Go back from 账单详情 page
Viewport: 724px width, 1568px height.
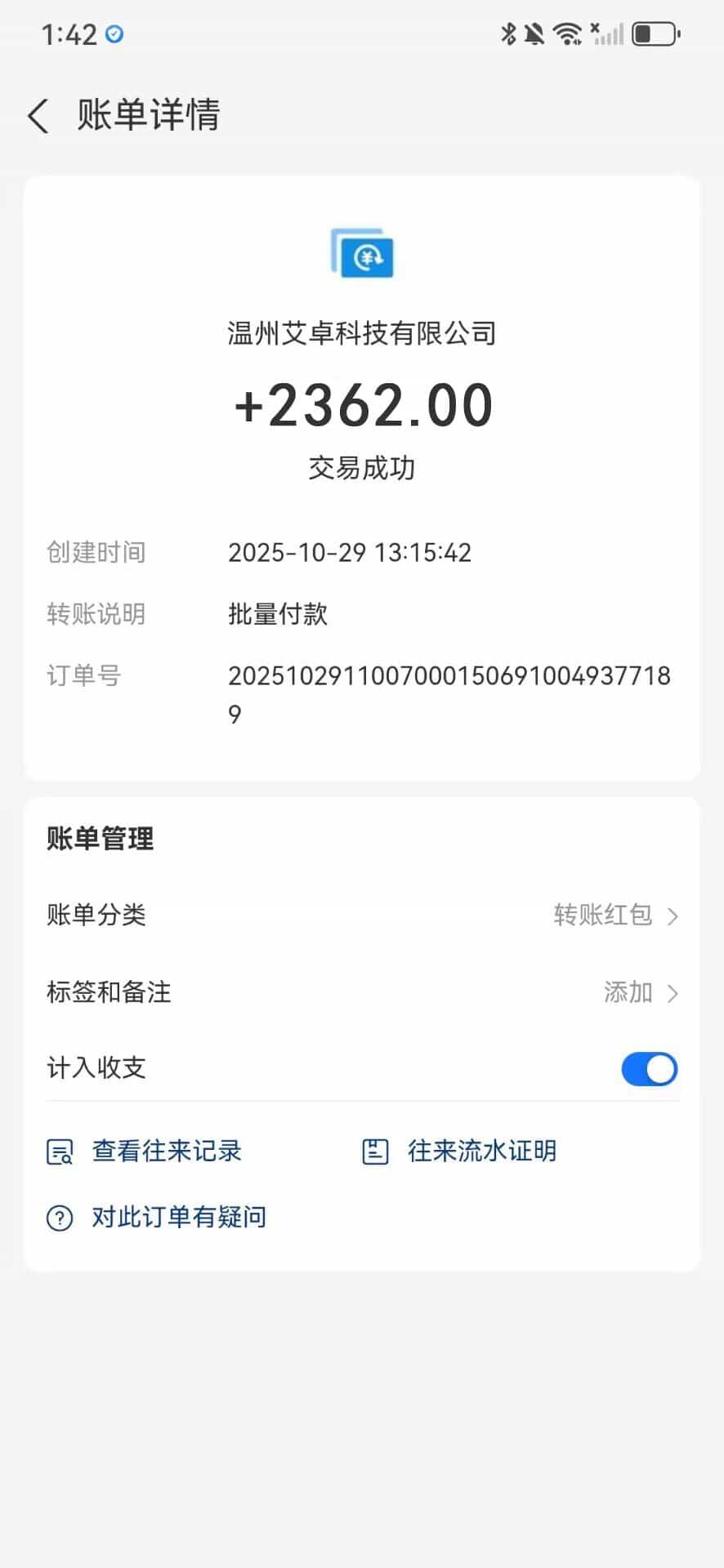(38, 116)
